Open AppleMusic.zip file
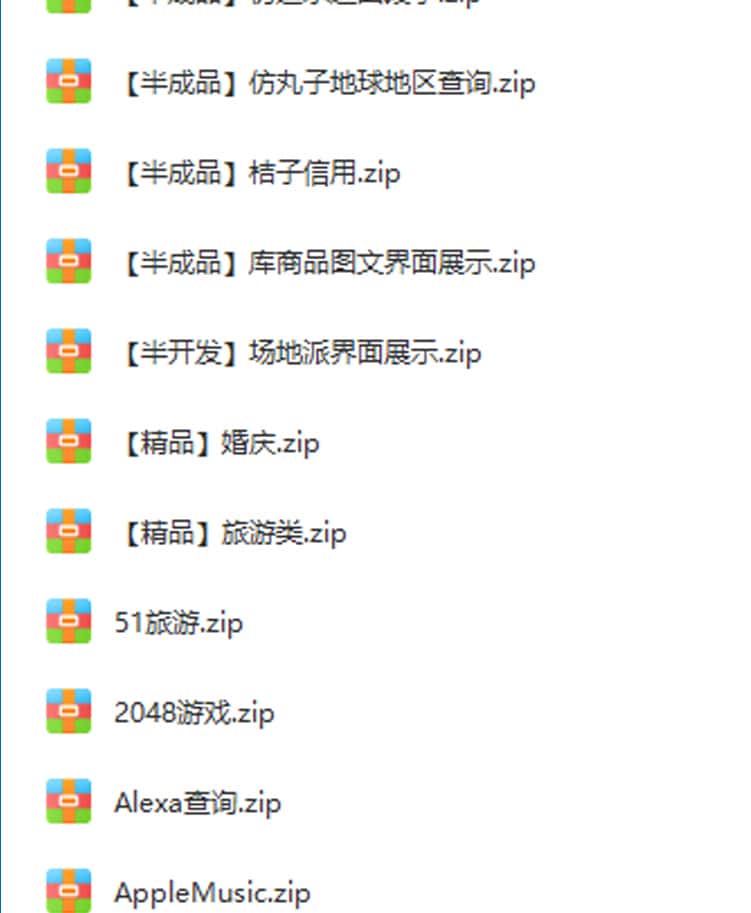This screenshot has width=751, height=913. [212, 892]
